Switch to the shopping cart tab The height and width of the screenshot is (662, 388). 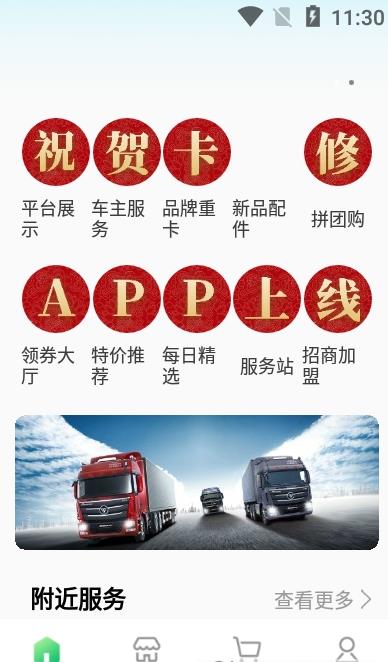[246, 649]
